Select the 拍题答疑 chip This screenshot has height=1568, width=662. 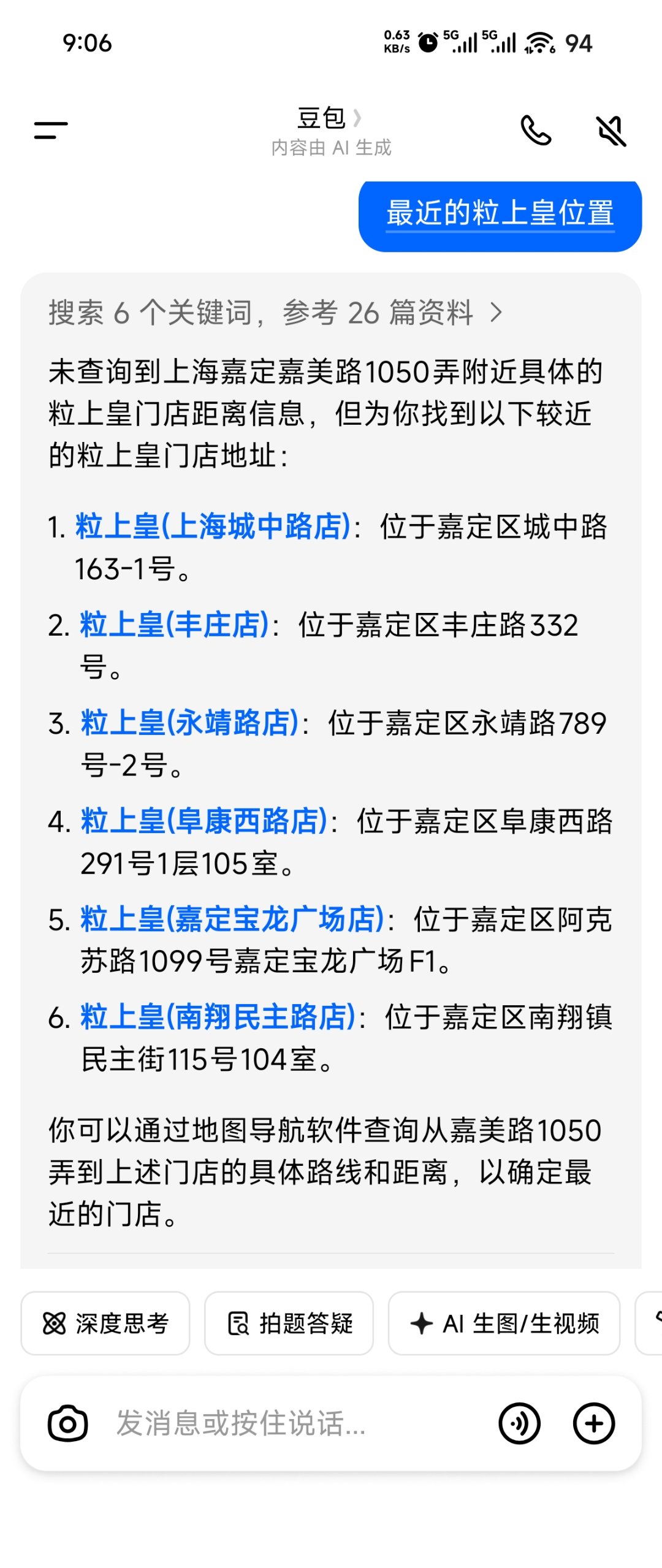289,1323
